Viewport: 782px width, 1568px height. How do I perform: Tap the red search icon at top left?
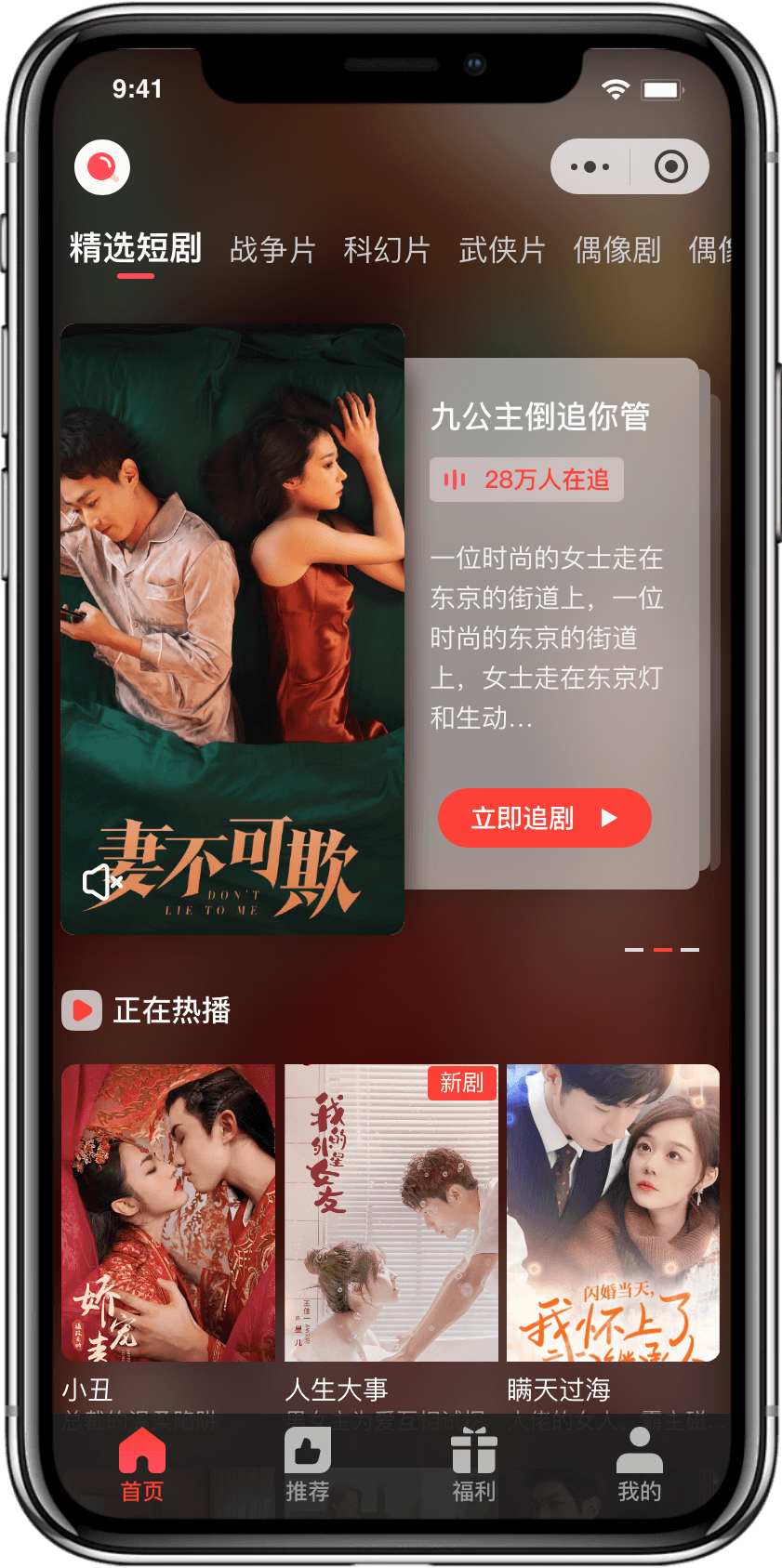click(102, 167)
